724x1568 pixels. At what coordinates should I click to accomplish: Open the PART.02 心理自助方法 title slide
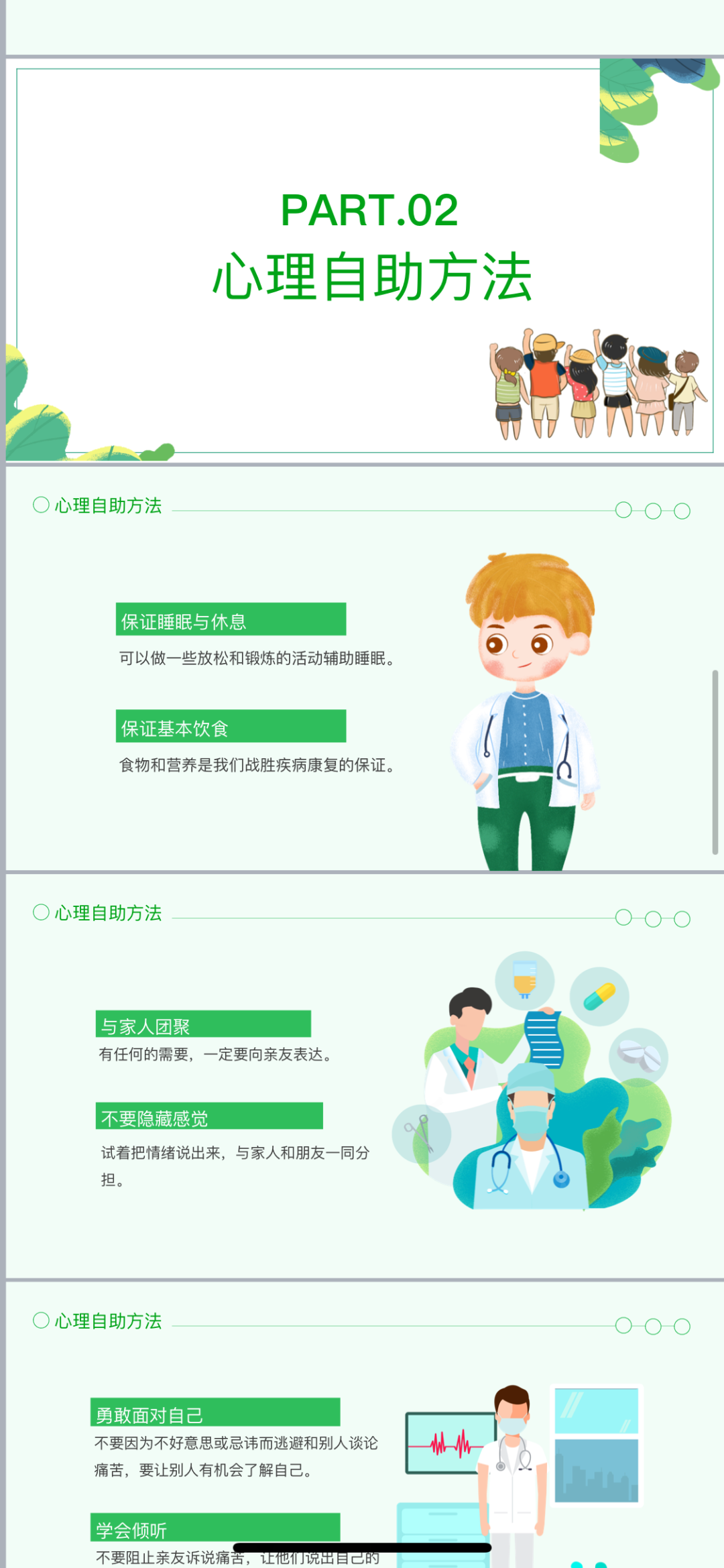(365, 260)
